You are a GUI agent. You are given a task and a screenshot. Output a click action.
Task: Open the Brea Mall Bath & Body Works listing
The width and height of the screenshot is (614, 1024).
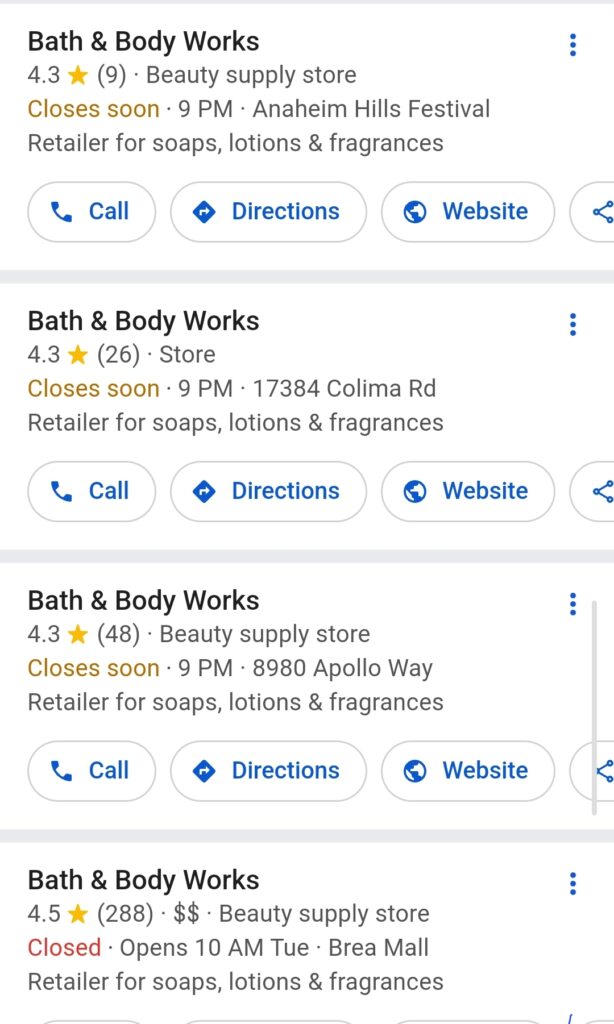[x=143, y=881]
